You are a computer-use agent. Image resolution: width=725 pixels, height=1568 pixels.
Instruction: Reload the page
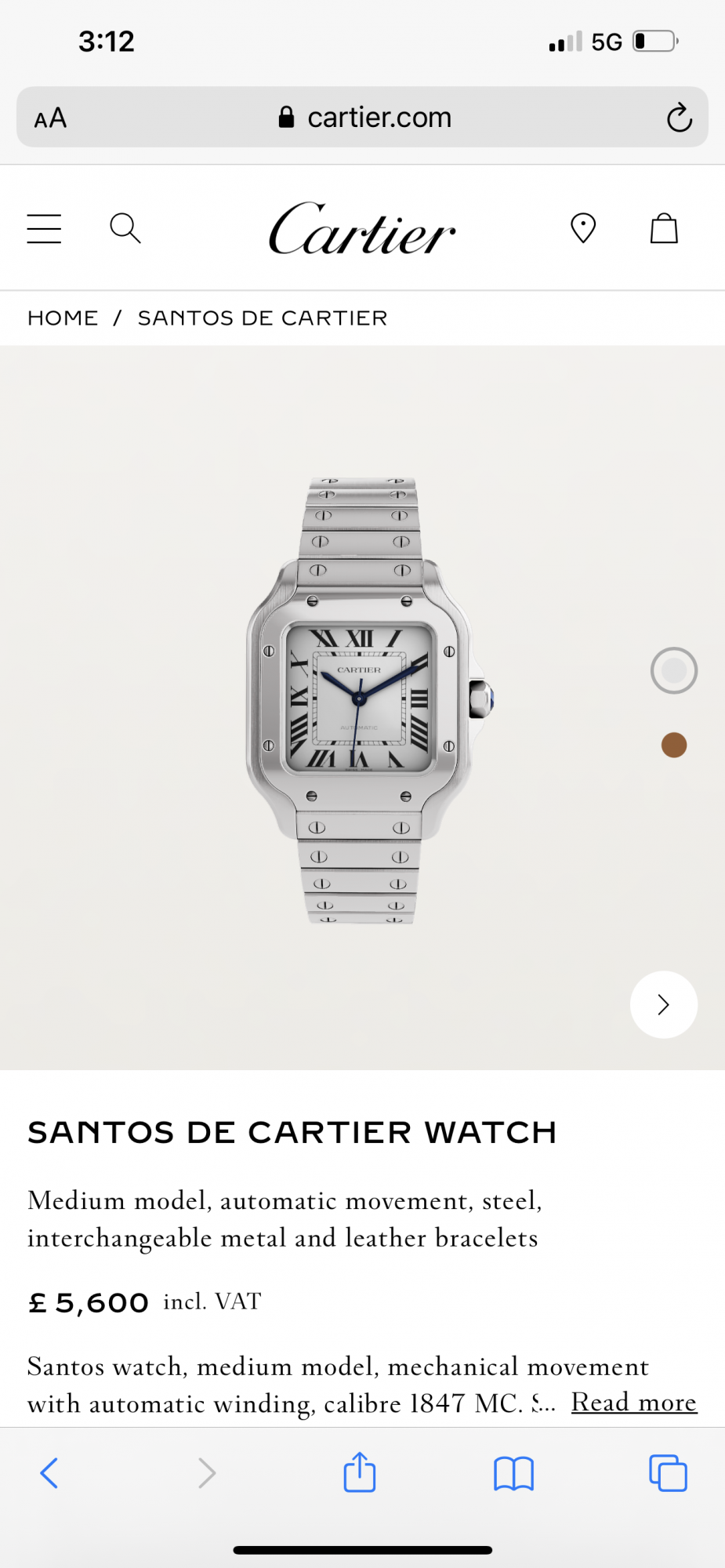679,118
